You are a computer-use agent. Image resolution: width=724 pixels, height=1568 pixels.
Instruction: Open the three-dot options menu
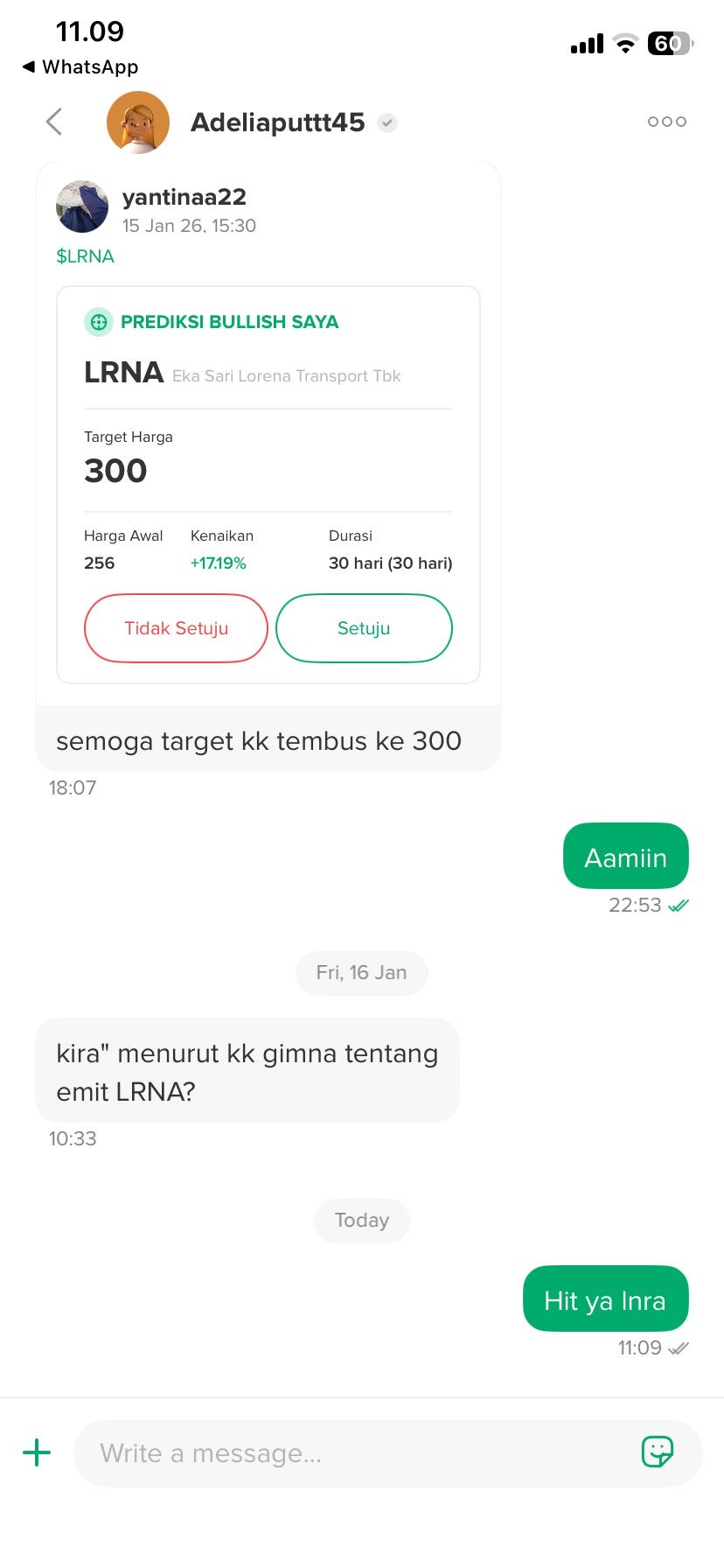click(666, 122)
